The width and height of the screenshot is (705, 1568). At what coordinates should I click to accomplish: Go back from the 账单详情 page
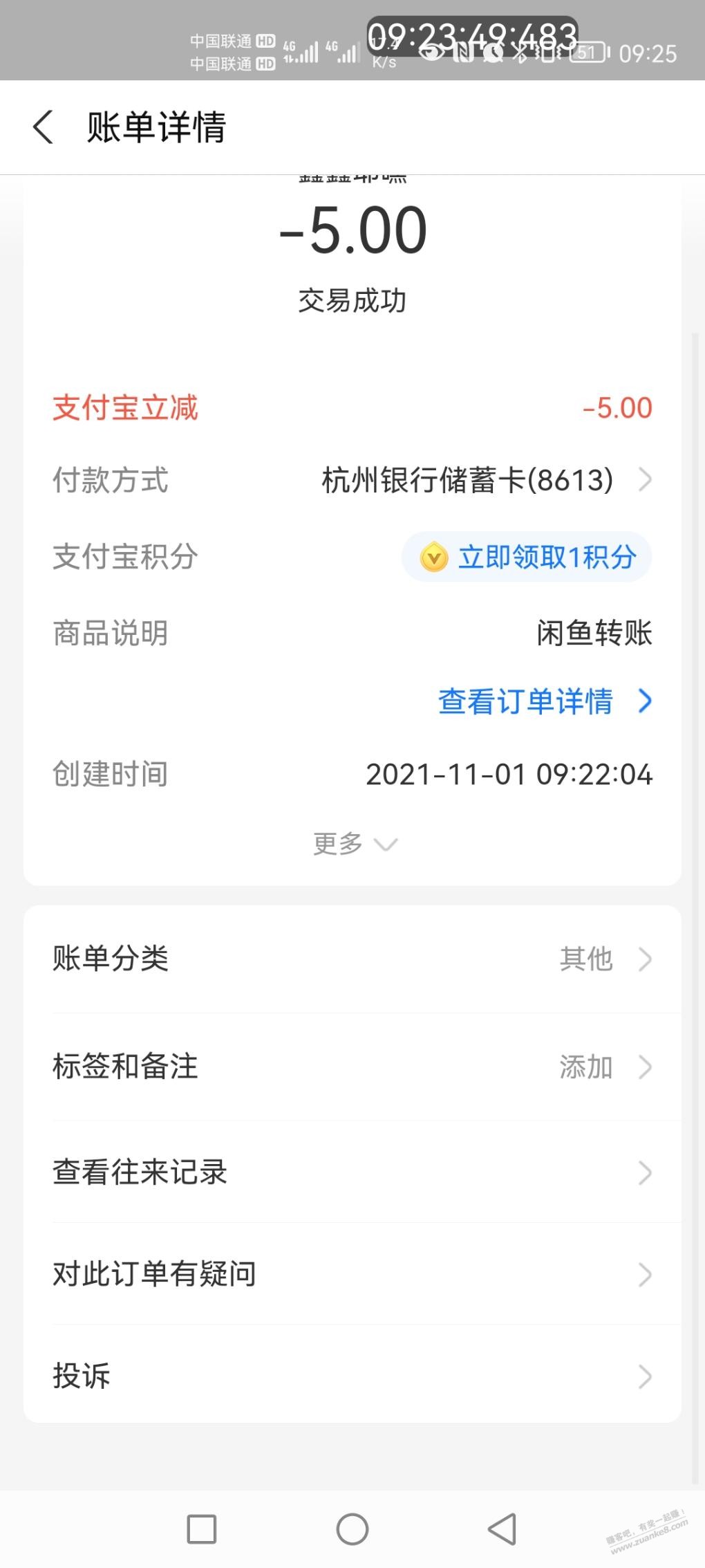click(x=43, y=128)
